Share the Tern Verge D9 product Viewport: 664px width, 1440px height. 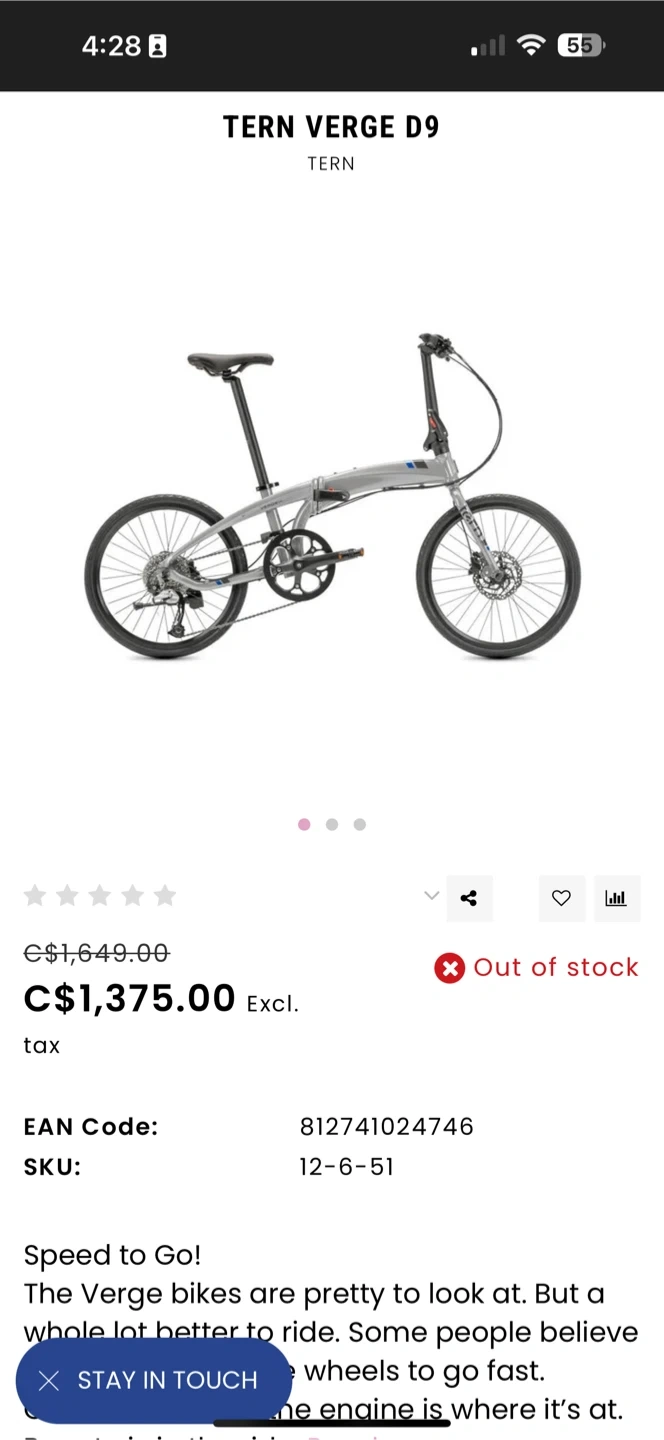(469, 898)
